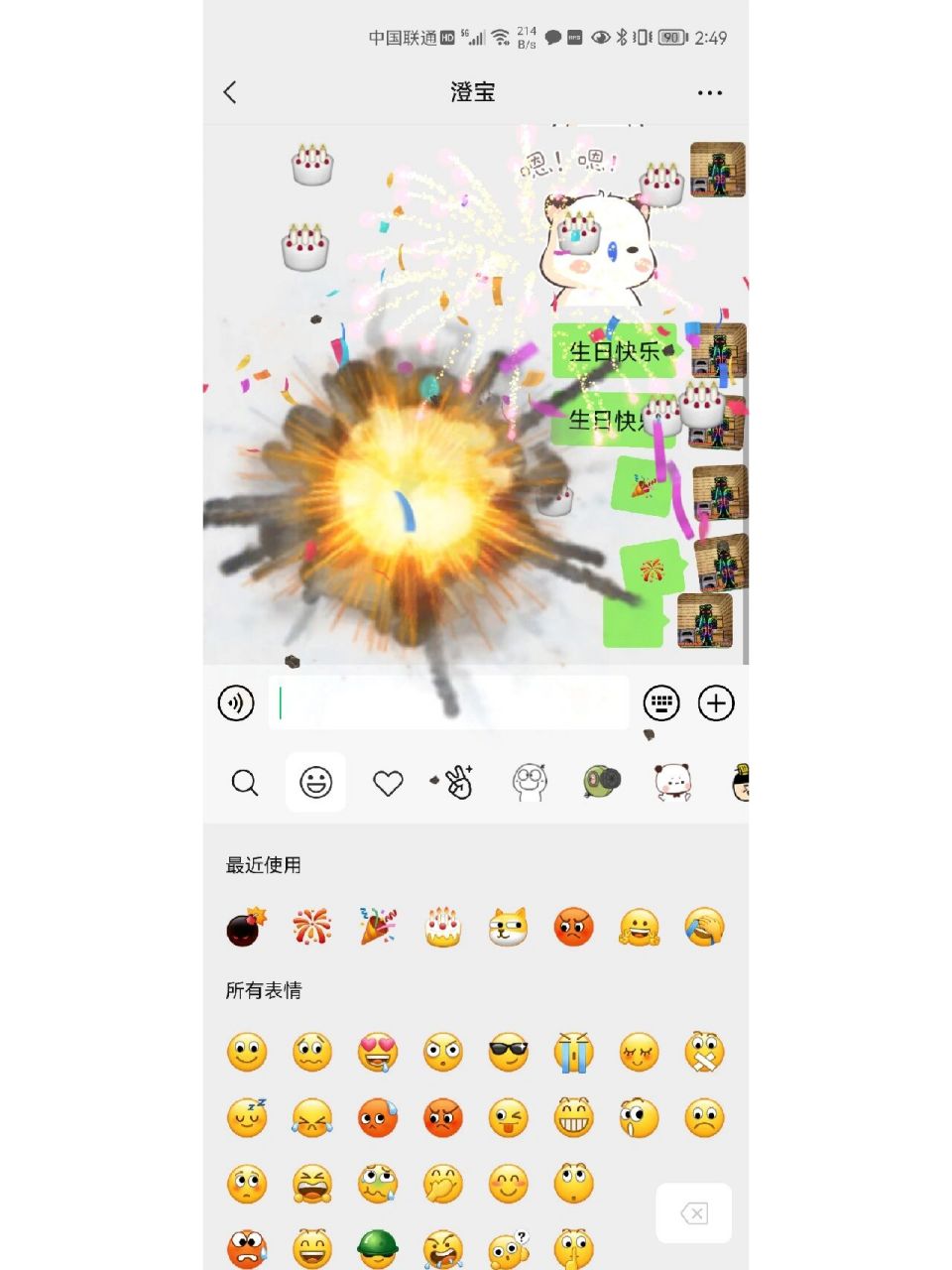
Task: Insert the crying emoji
Action: pos(573,1053)
